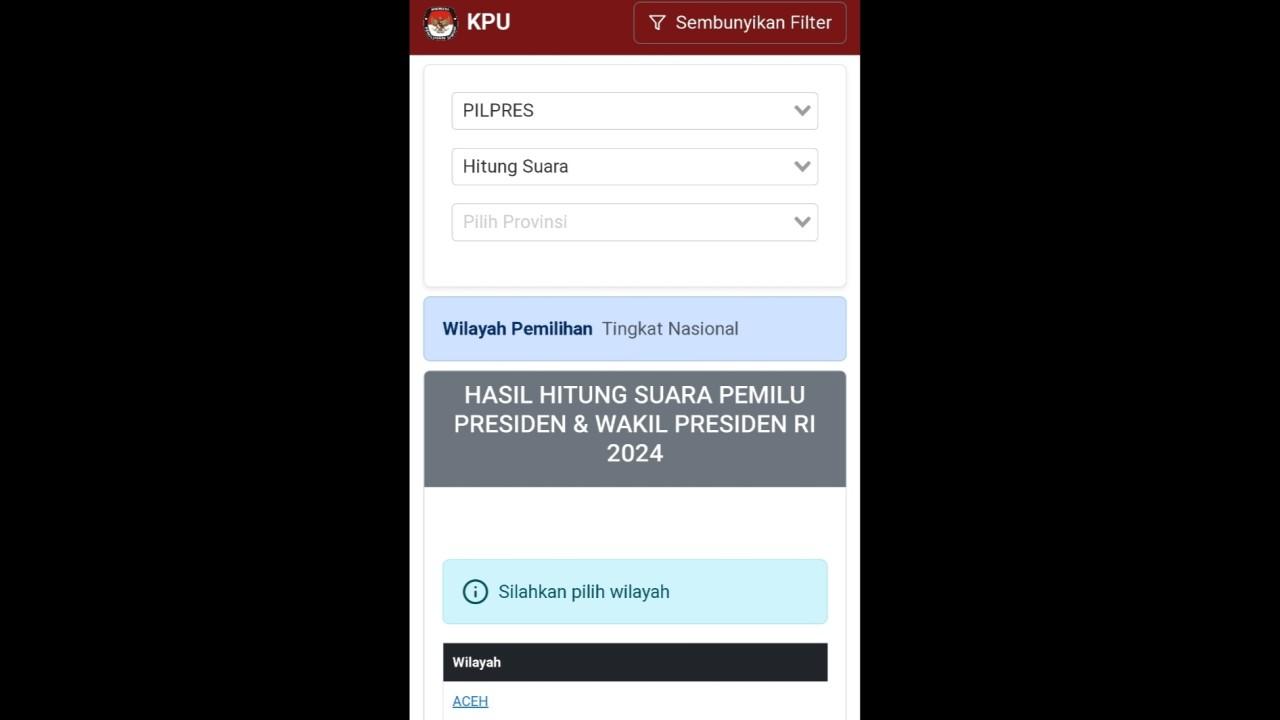The width and height of the screenshot is (1280, 720).
Task: Expand the Hitung Suara dropdown
Action: [634, 167]
